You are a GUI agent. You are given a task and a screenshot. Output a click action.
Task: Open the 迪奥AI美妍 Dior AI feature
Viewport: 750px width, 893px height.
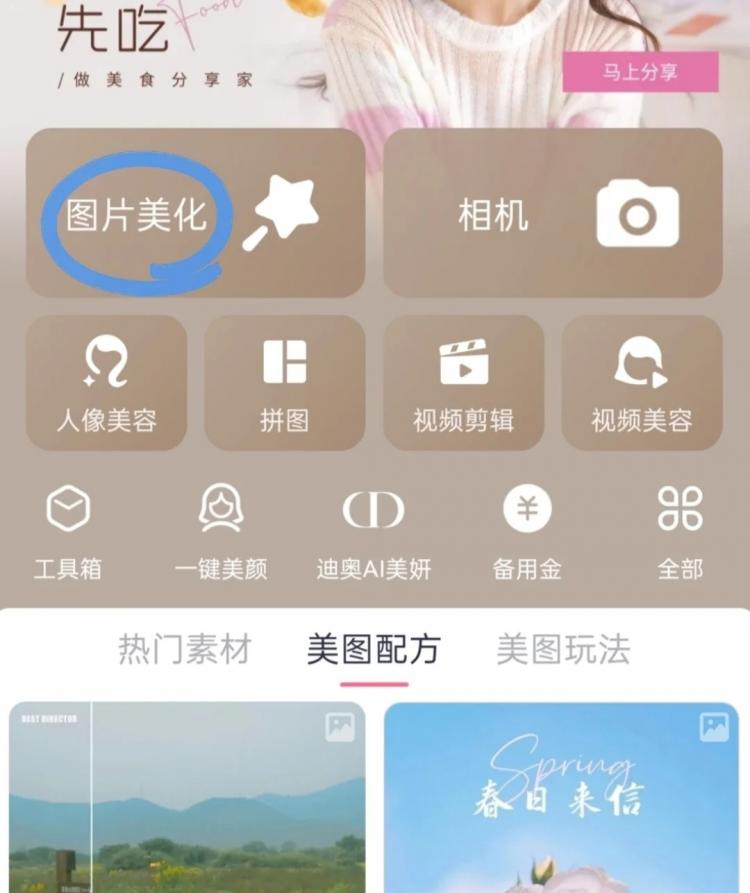pos(374,525)
